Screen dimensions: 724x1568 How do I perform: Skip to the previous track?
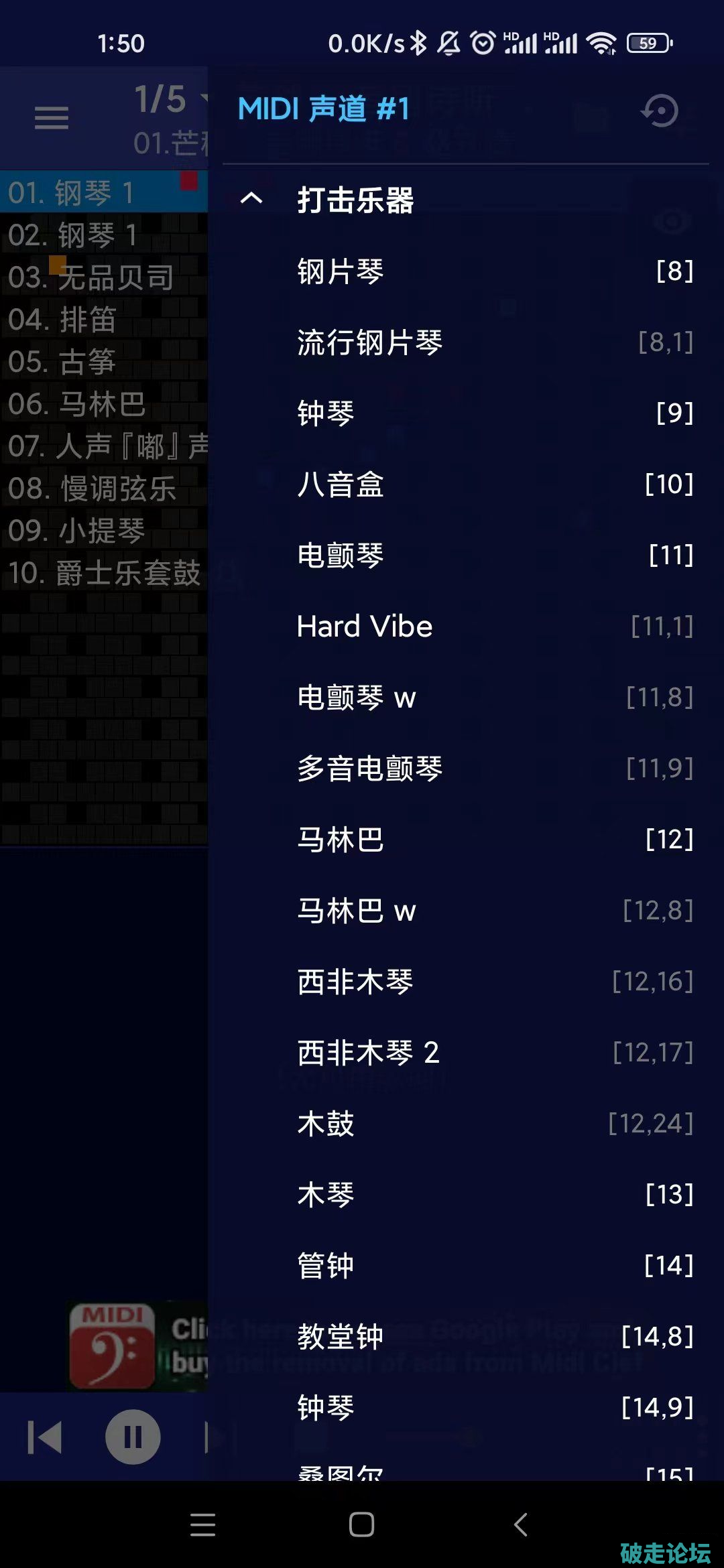(45, 1437)
